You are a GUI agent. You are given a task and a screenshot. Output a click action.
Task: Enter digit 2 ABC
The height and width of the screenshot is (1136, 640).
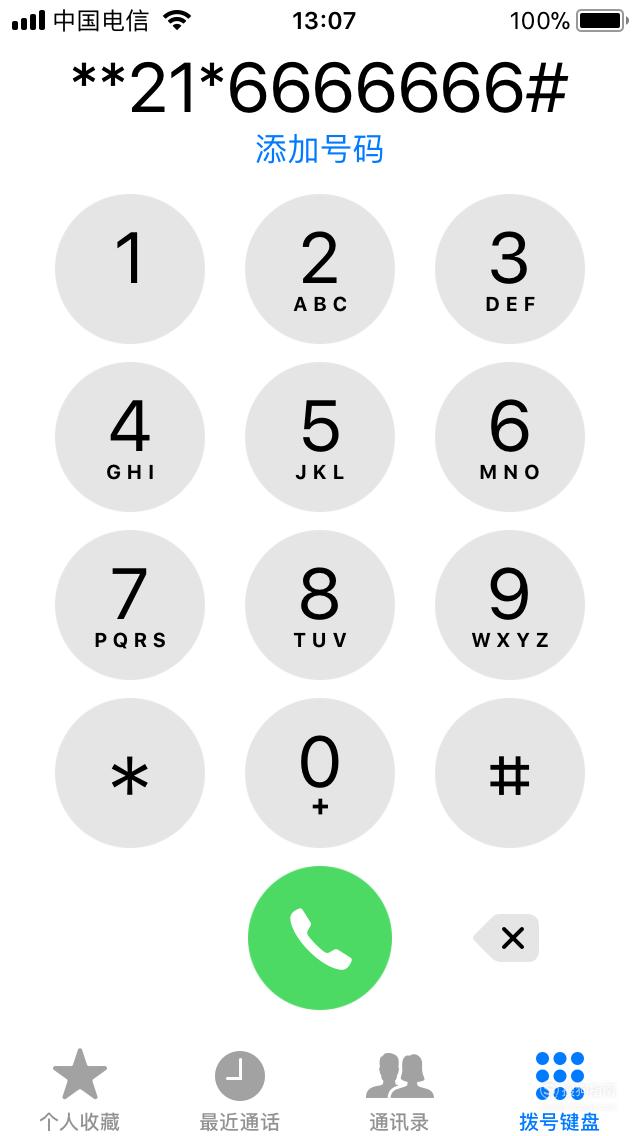tap(320, 269)
